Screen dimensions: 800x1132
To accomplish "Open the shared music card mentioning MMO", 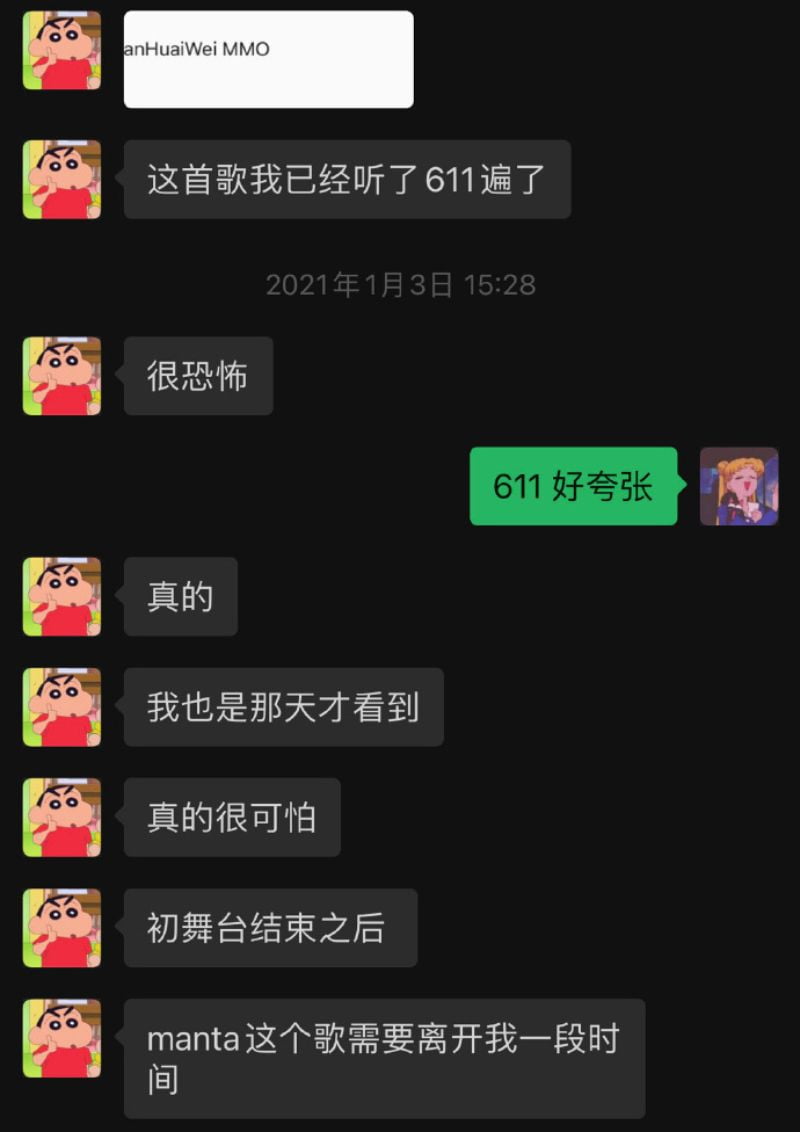I will 268,59.
